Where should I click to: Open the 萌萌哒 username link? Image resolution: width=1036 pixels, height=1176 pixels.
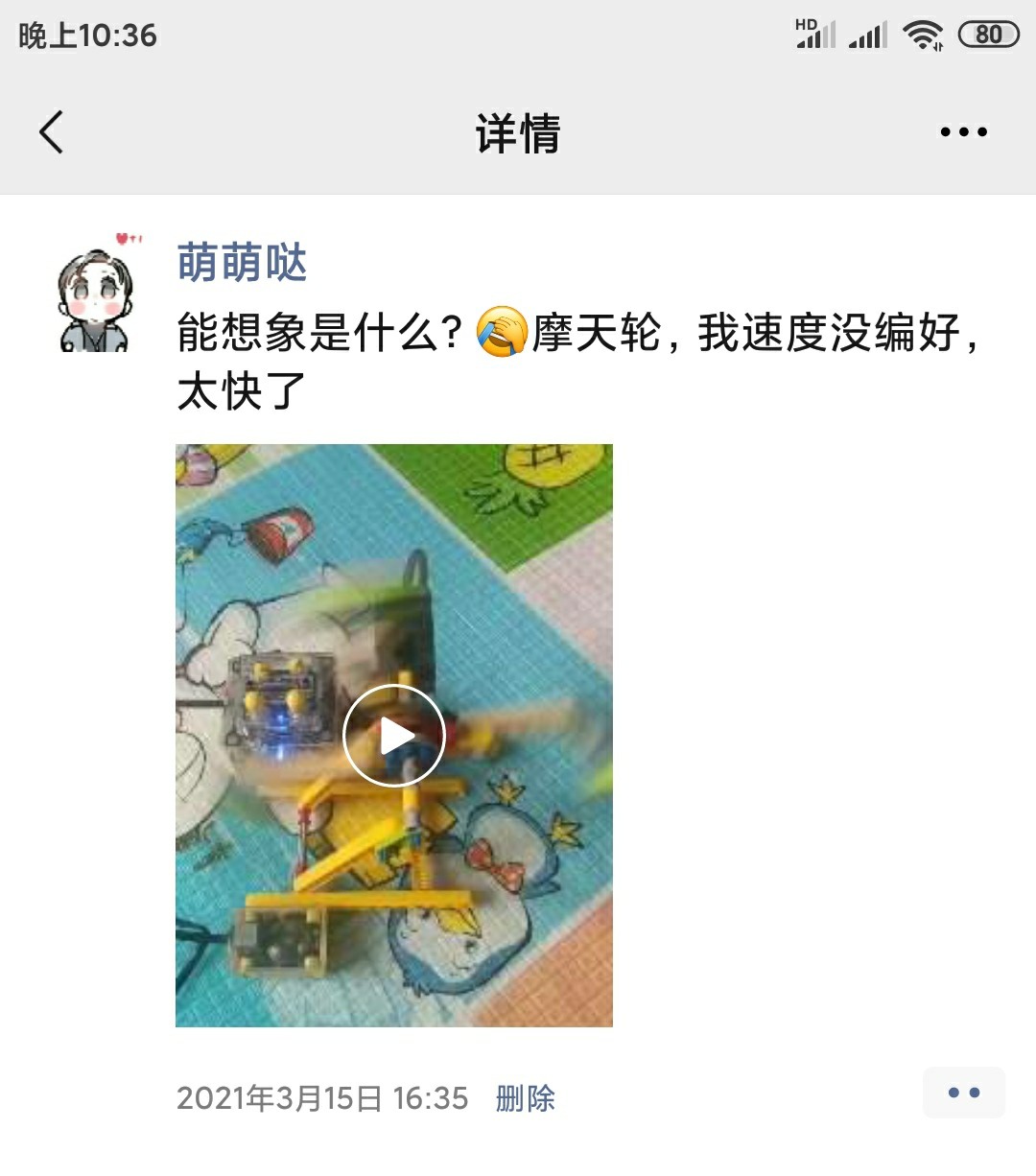coord(242,263)
